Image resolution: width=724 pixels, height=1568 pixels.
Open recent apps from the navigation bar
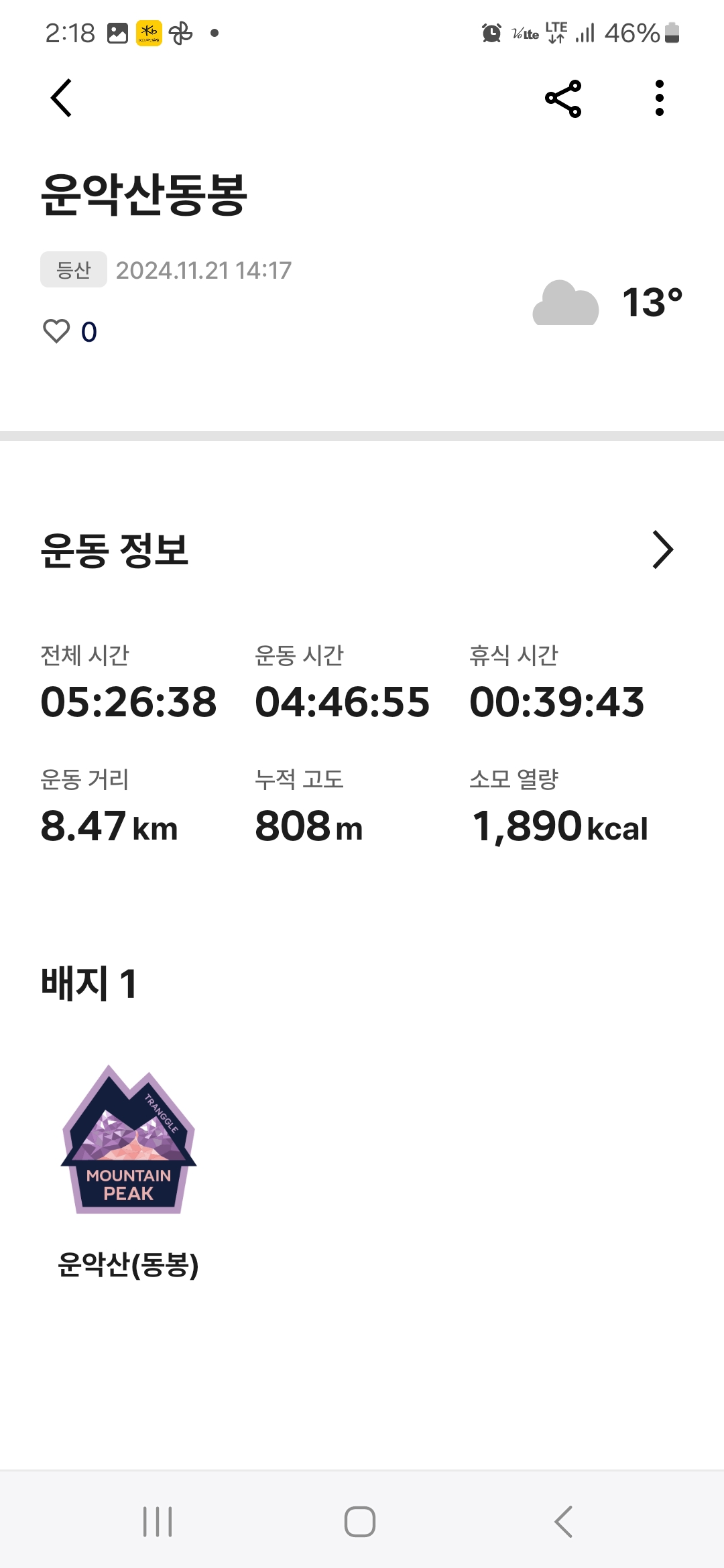click(158, 1521)
